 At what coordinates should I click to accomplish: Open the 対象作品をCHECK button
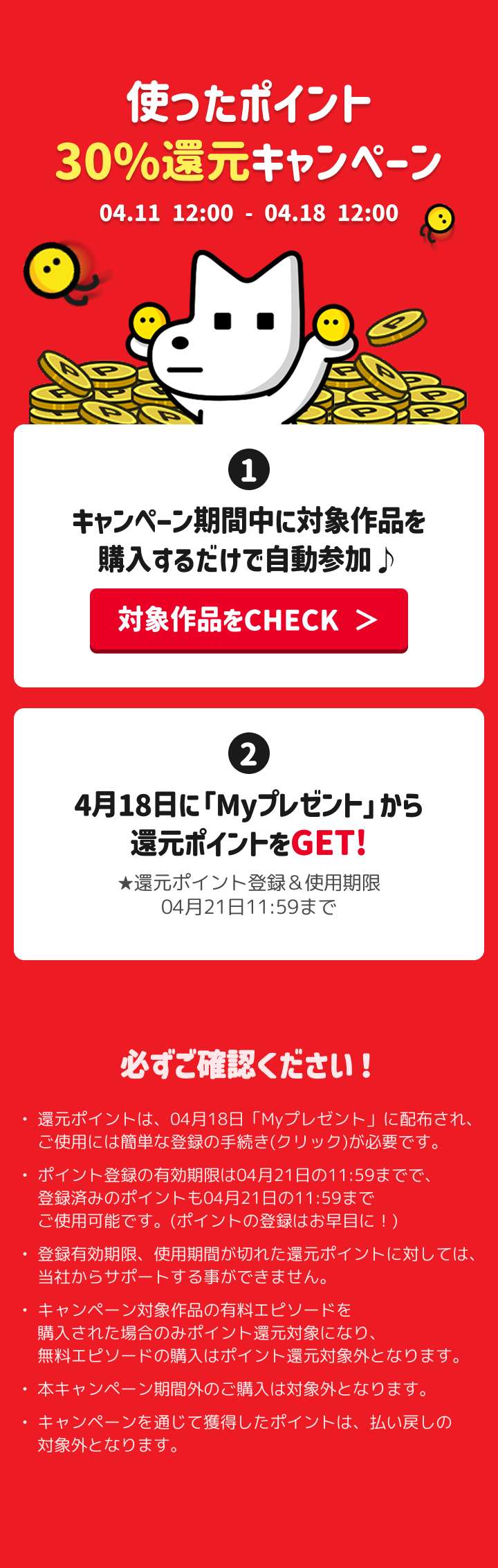pyautogui.click(x=248, y=620)
